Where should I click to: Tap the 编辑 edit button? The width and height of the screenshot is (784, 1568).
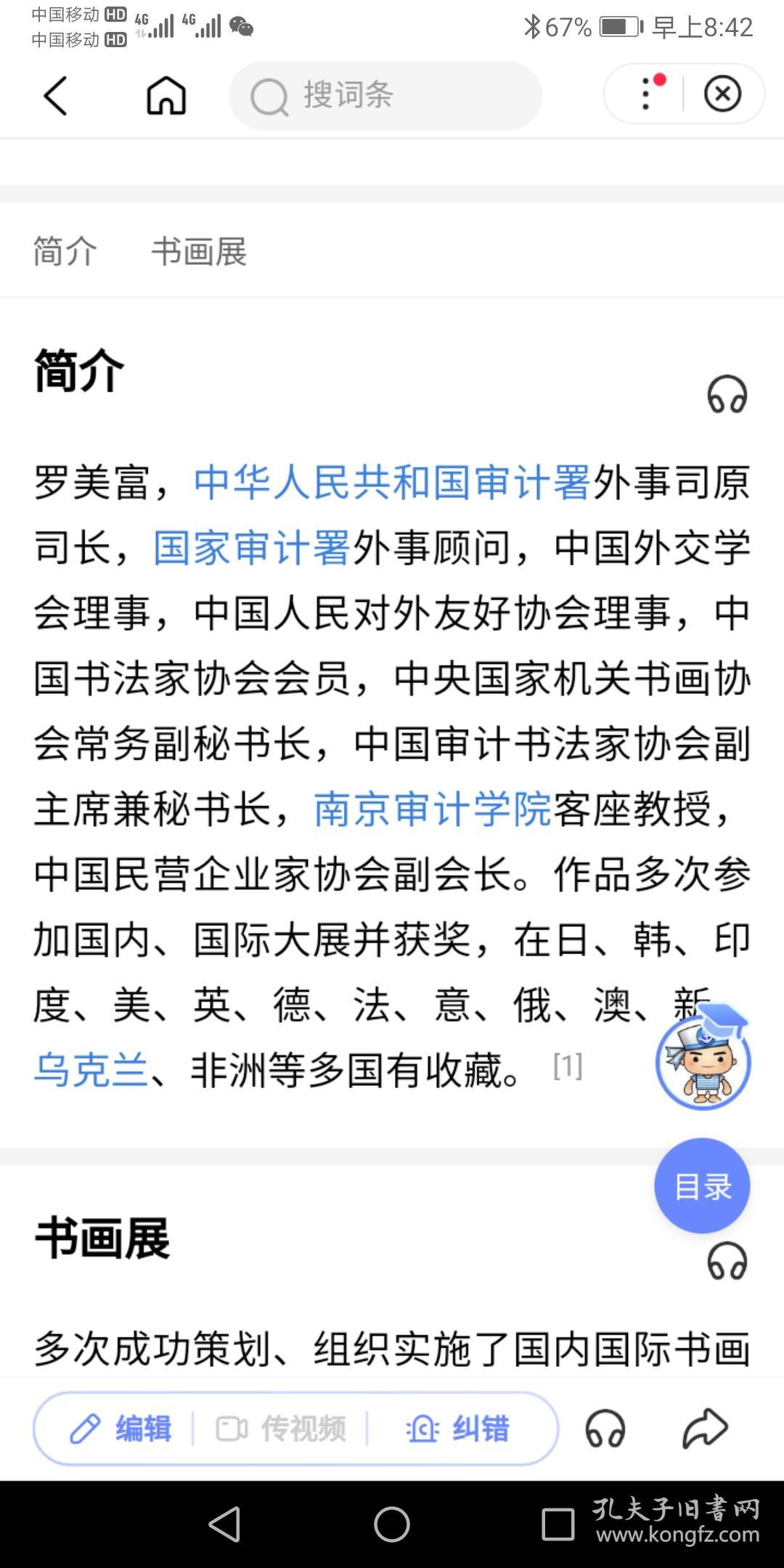pos(120,1429)
